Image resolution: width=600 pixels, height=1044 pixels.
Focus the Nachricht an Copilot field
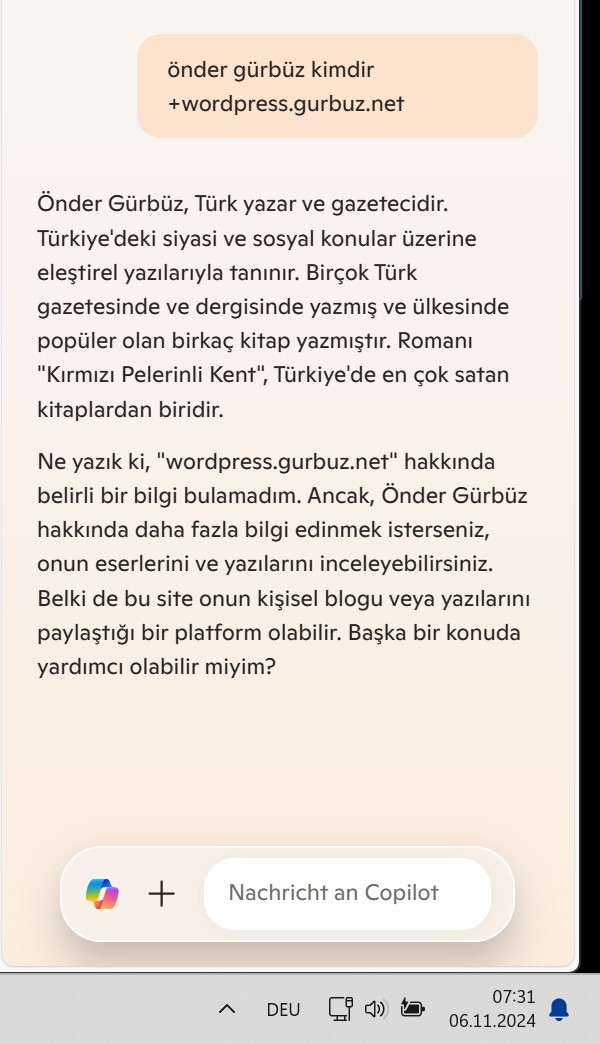coord(347,893)
